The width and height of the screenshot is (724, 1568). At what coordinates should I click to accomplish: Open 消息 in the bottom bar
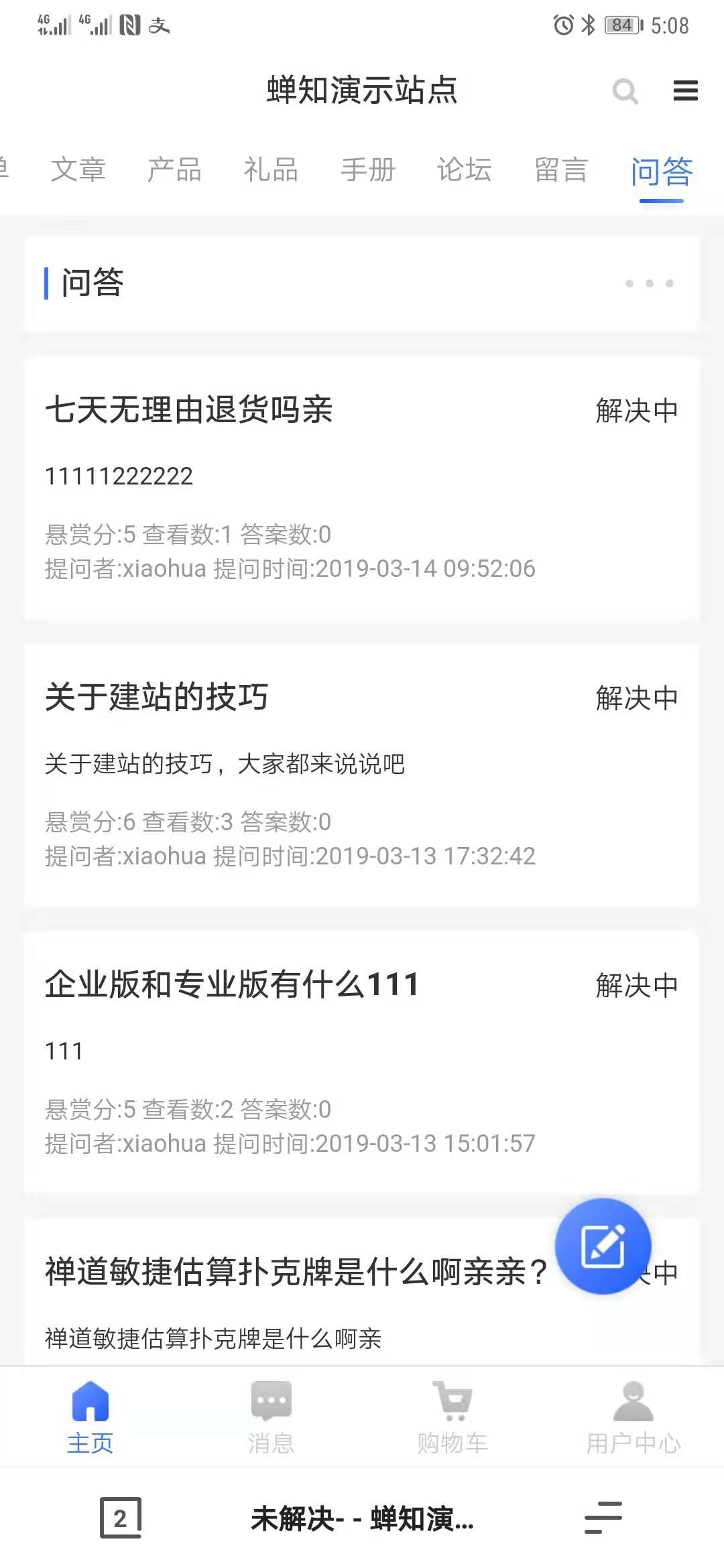[271, 1417]
